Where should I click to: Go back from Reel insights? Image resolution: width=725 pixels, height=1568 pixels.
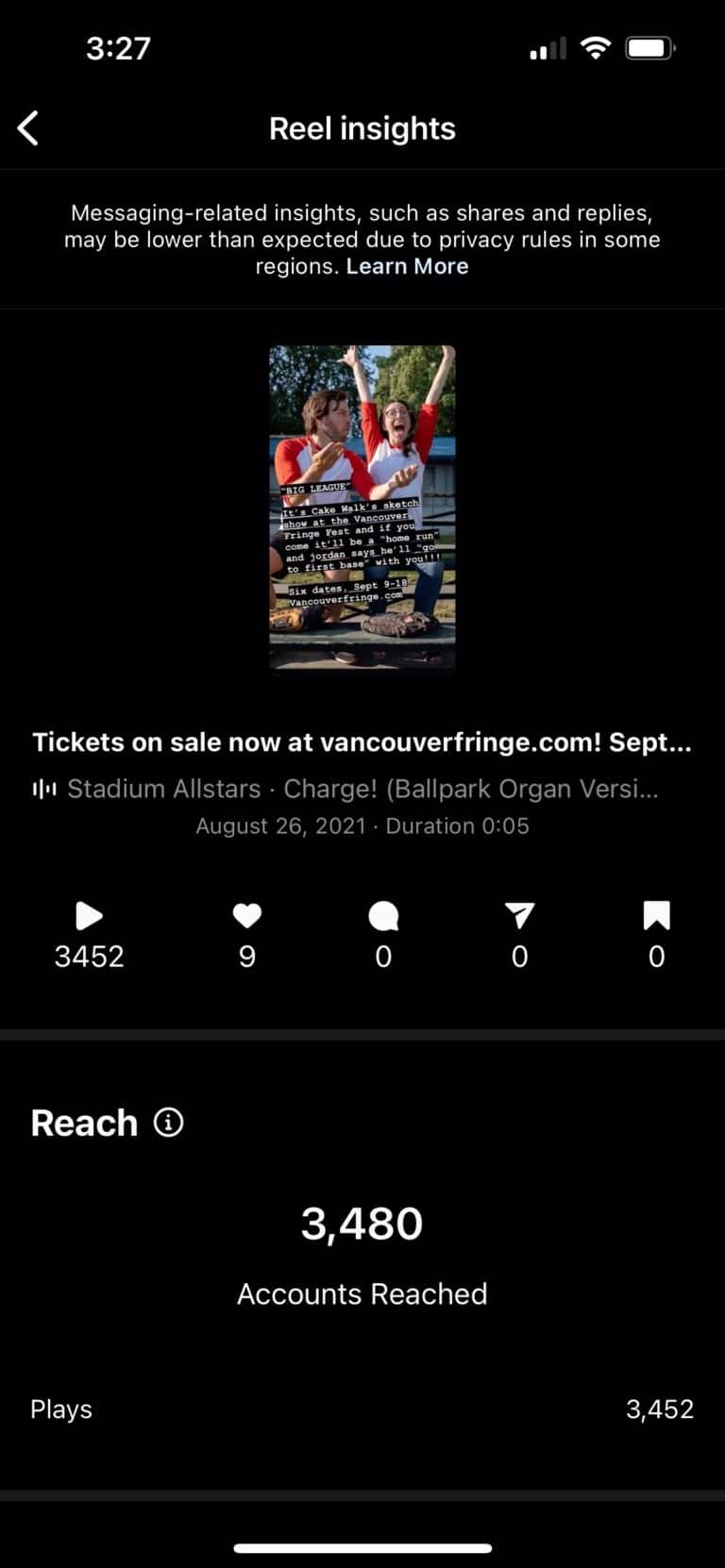pos(28,128)
